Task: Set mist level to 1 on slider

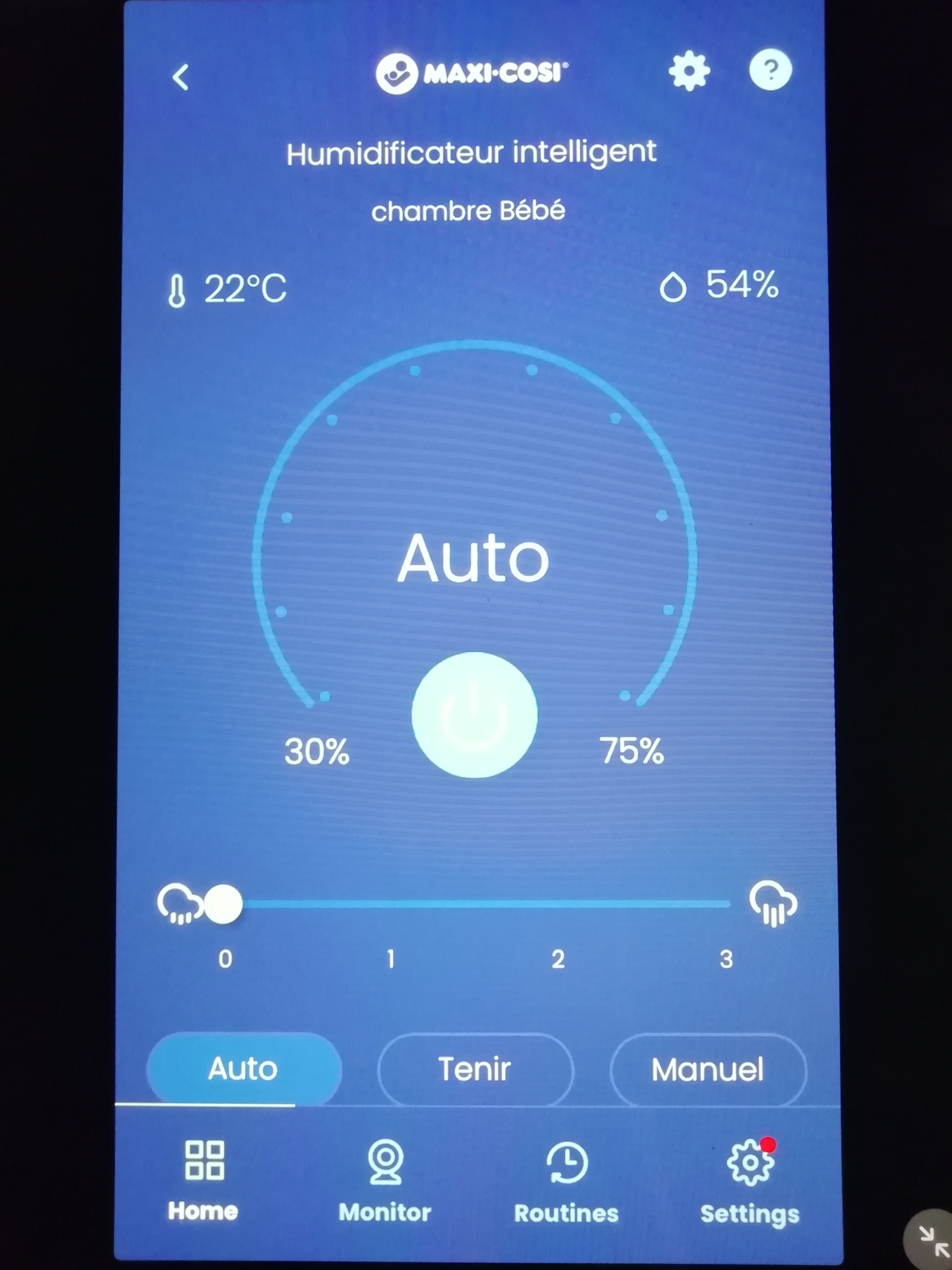Action: point(391,904)
